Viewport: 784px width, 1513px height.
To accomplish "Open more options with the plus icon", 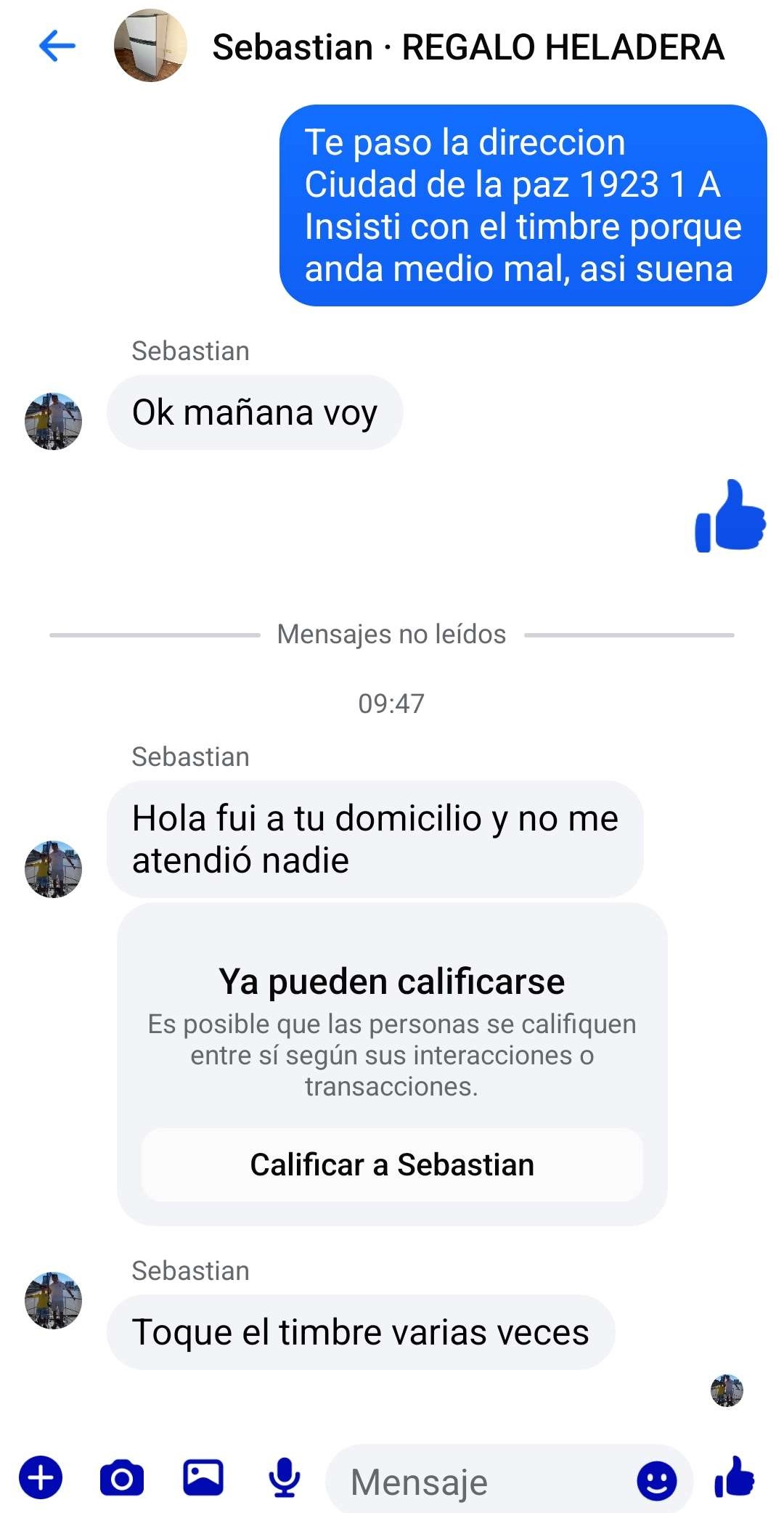I will 41,1478.
